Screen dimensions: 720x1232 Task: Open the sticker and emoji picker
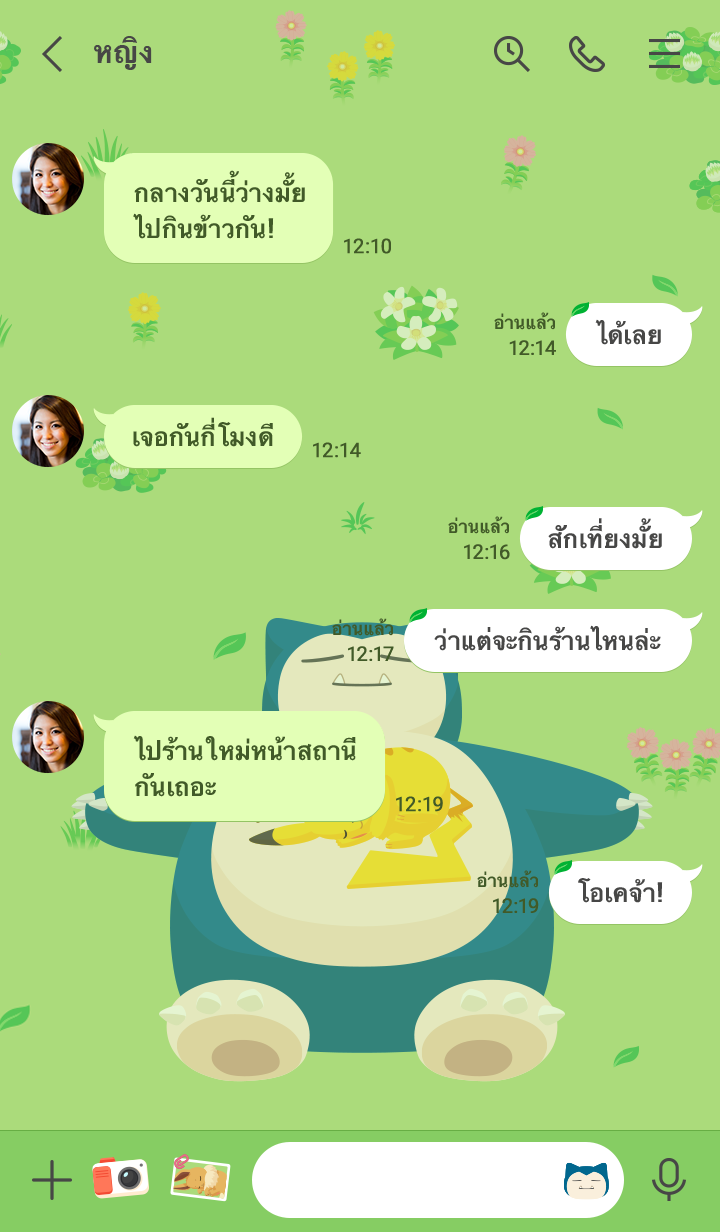point(586,1181)
